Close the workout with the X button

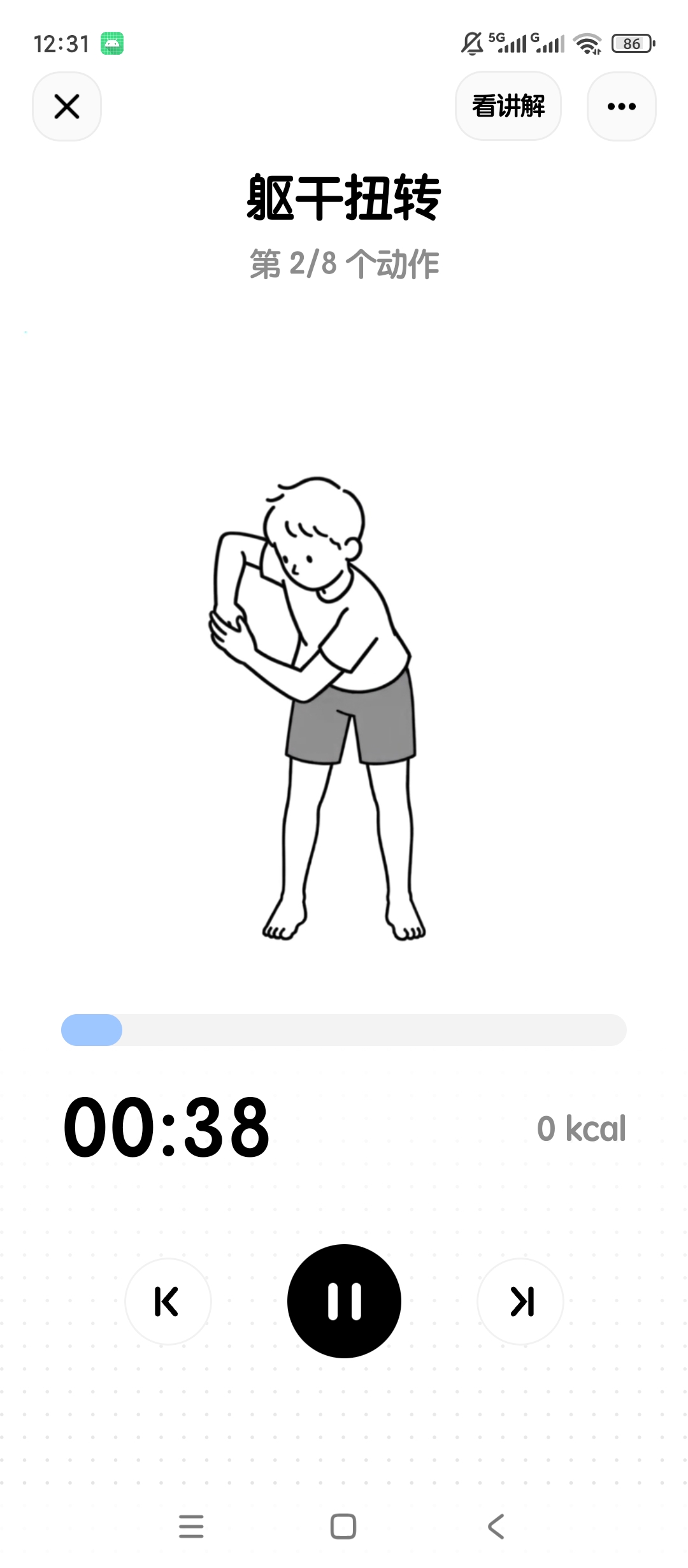[67, 106]
